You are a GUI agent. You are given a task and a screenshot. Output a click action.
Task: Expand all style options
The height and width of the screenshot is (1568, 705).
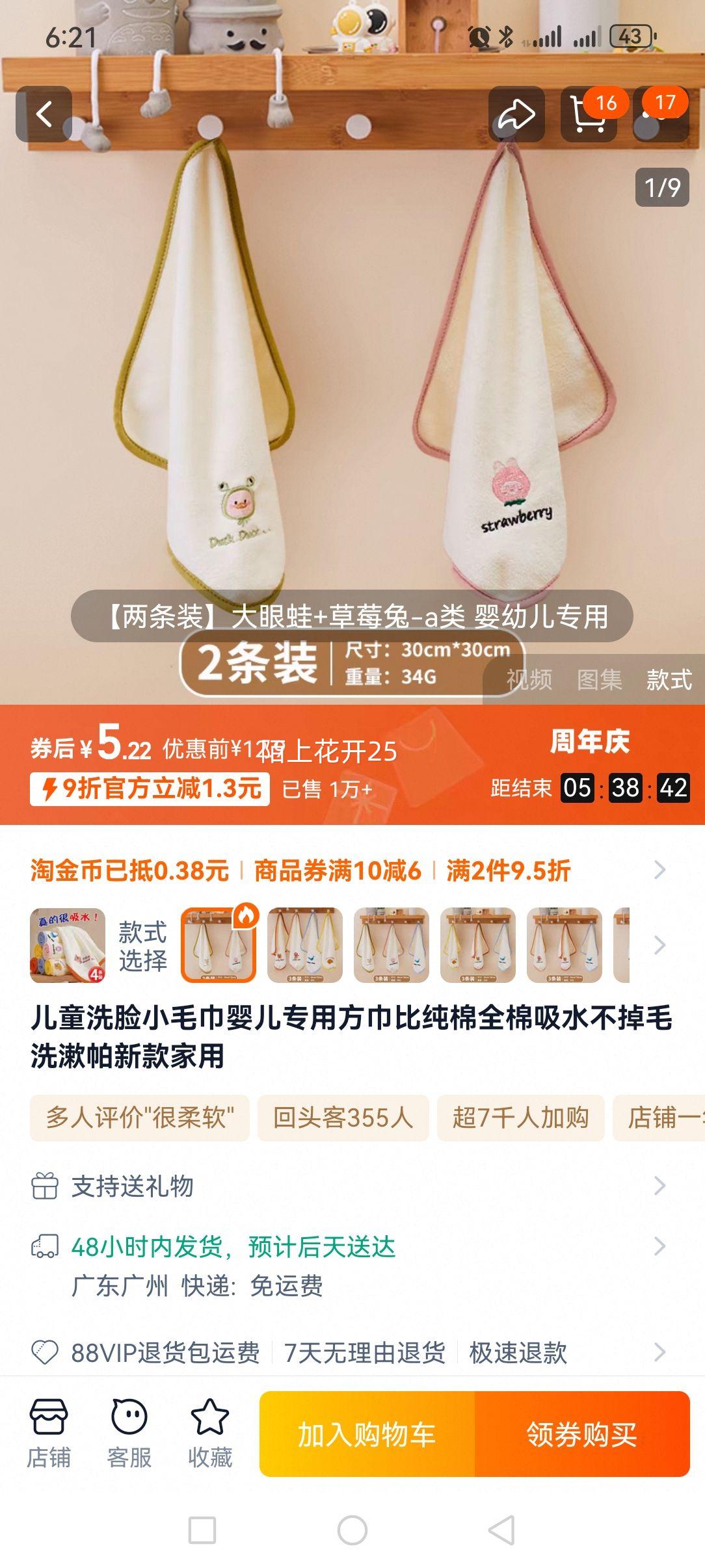pyautogui.click(x=659, y=945)
